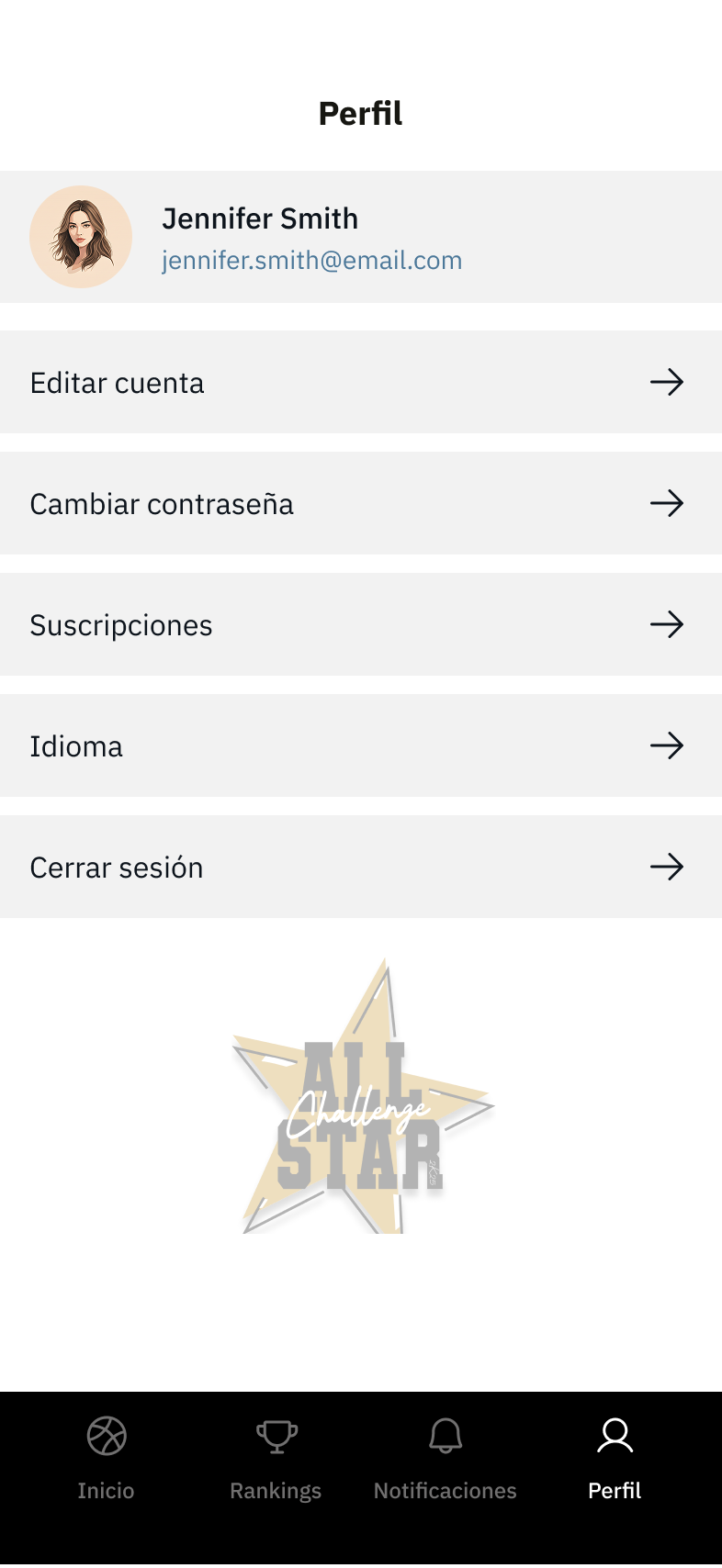
Task: Open Suscripciones settings
Action: coord(360,624)
